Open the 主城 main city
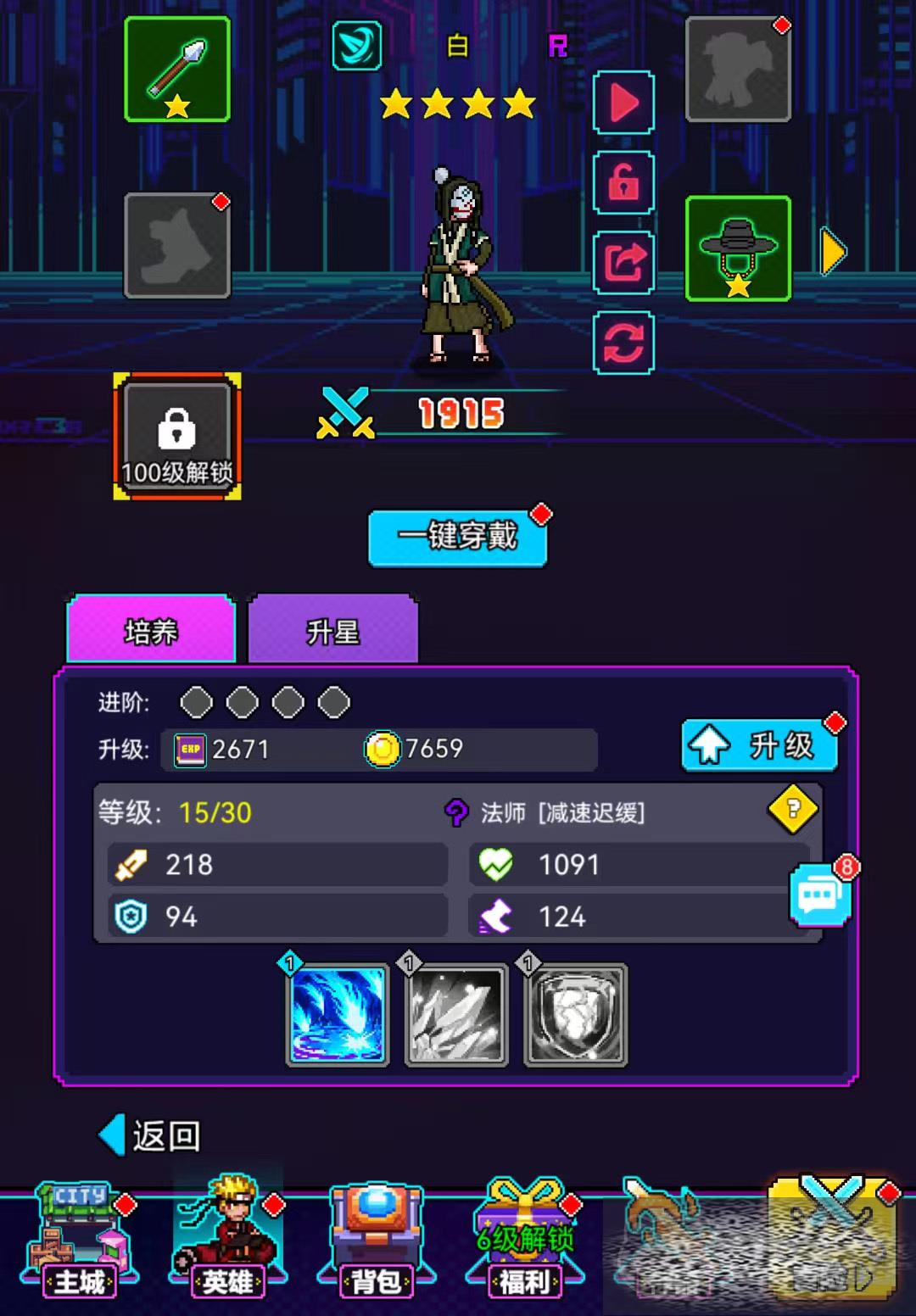The image size is (916, 1316). (80, 1242)
